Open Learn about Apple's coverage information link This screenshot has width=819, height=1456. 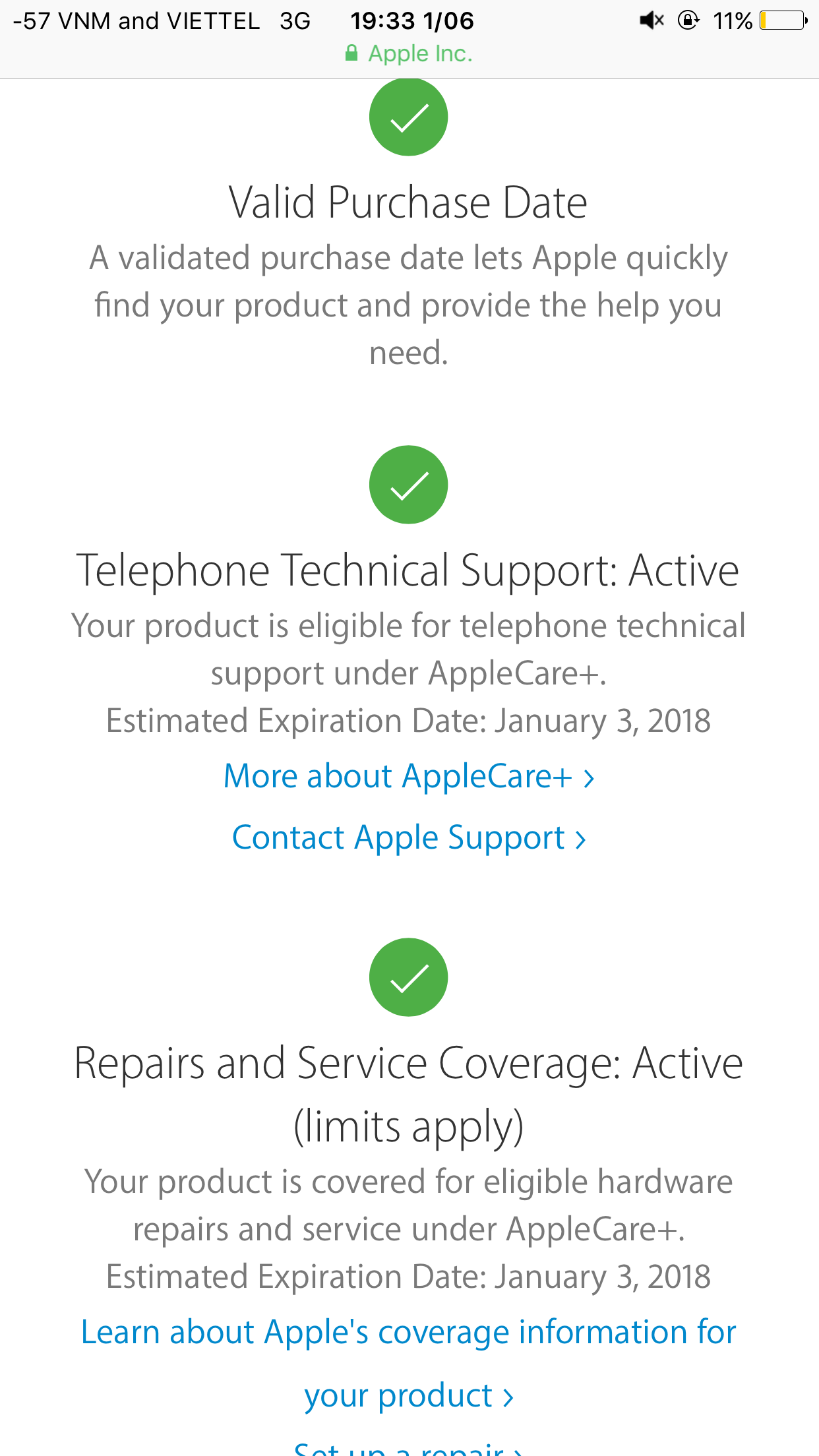tap(409, 1363)
